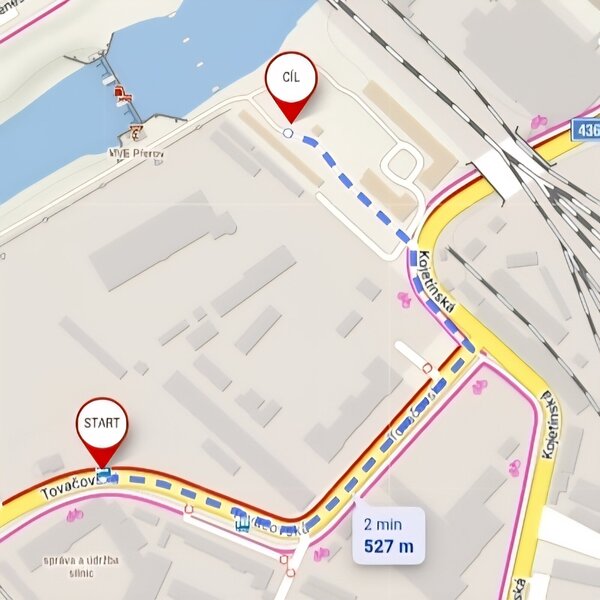Open the 2 min 527 m route bubble
Screen dimensions: 600x600
coord(388,535)
